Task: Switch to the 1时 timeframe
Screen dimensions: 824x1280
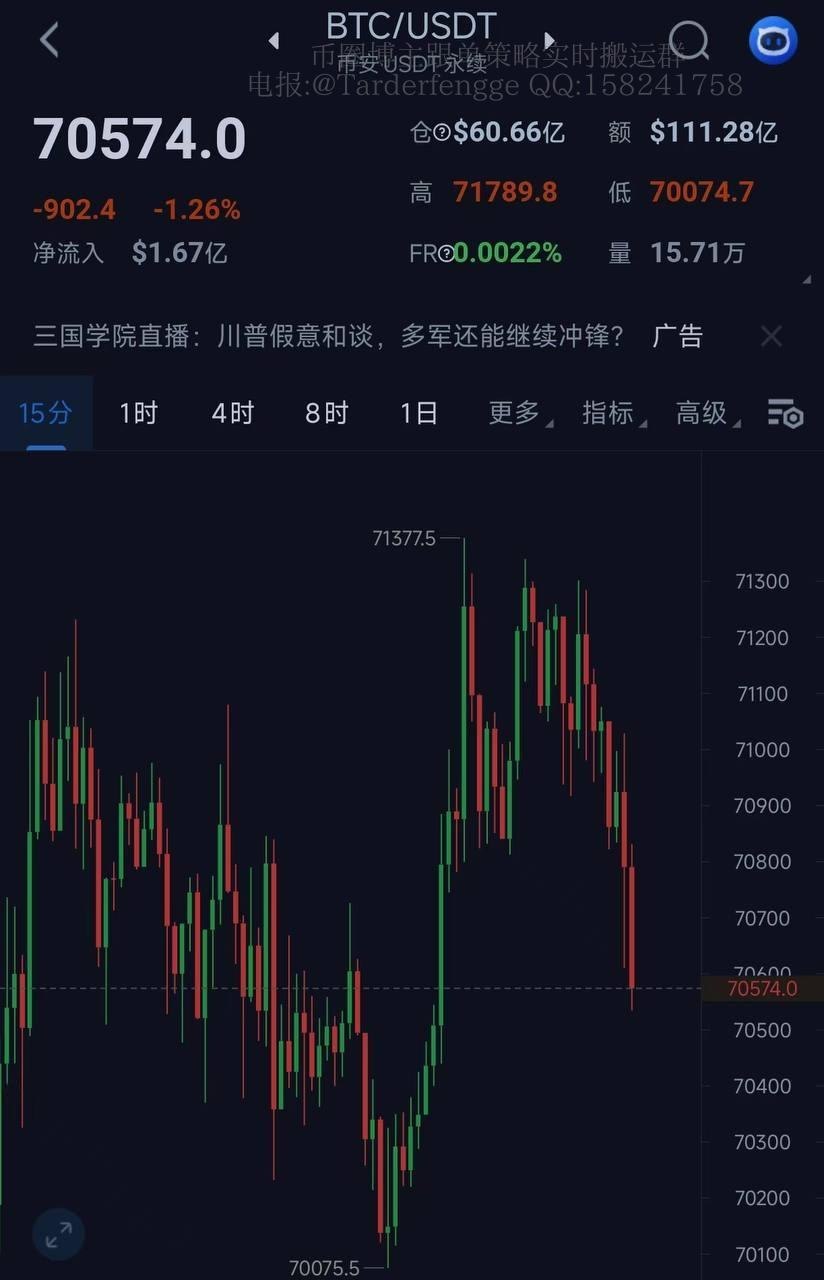Action: [139, 412]
